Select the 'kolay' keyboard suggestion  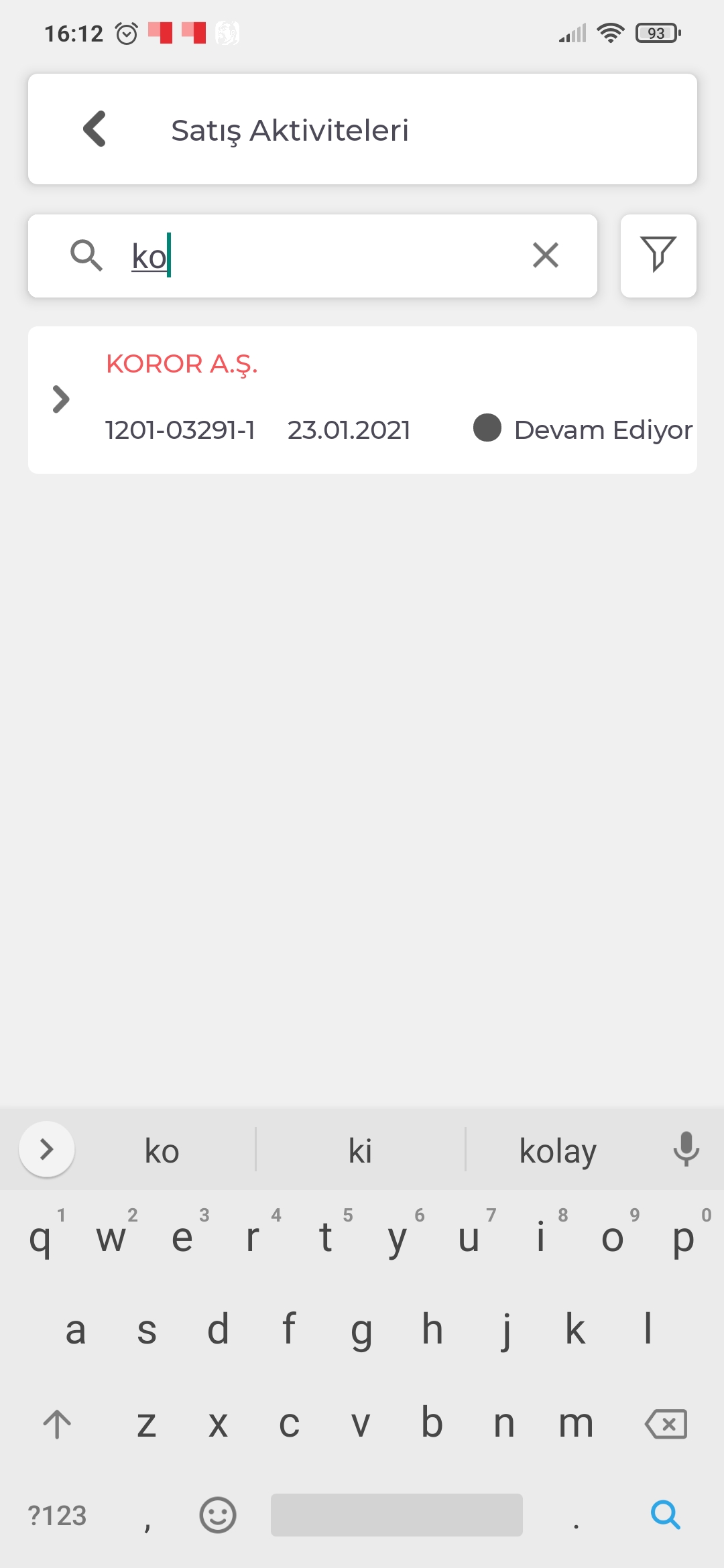(x=558, y=1151)
